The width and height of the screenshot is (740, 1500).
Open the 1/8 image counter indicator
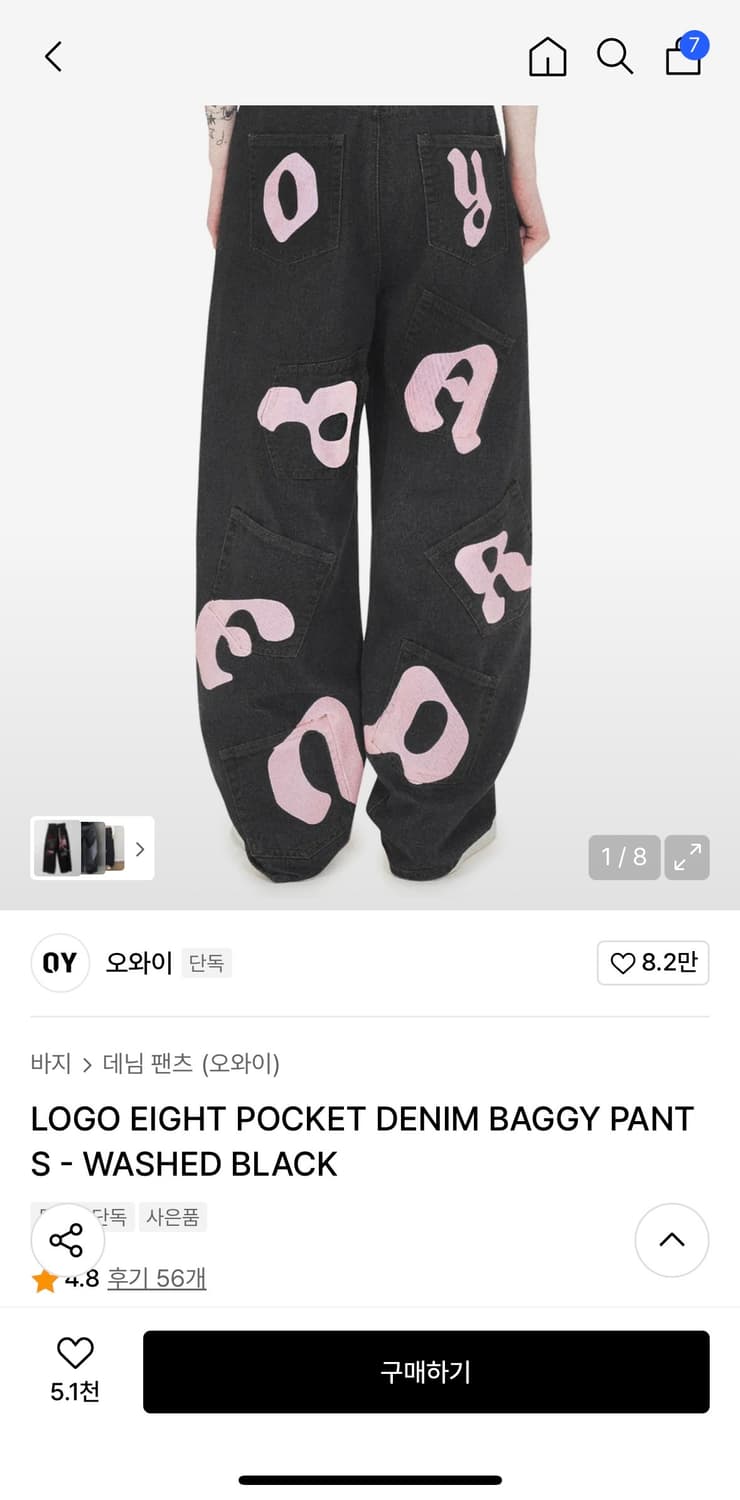[x=624, y=857]
